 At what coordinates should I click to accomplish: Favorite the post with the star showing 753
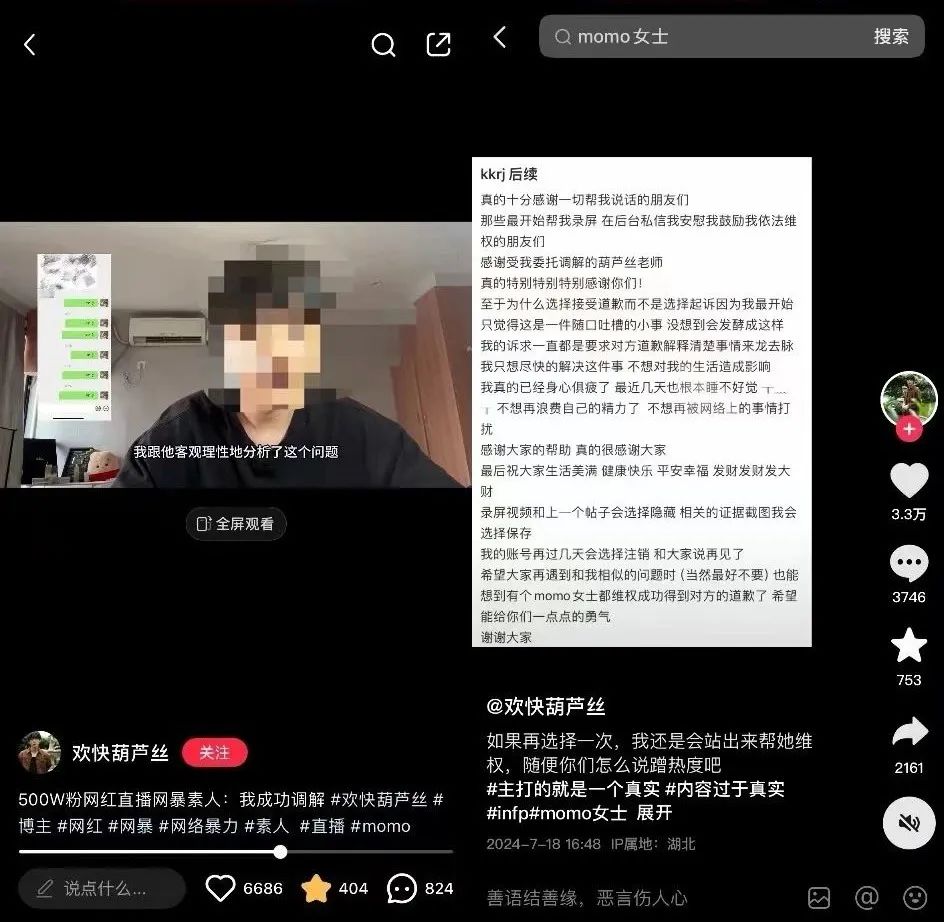[x=908, y=647]
